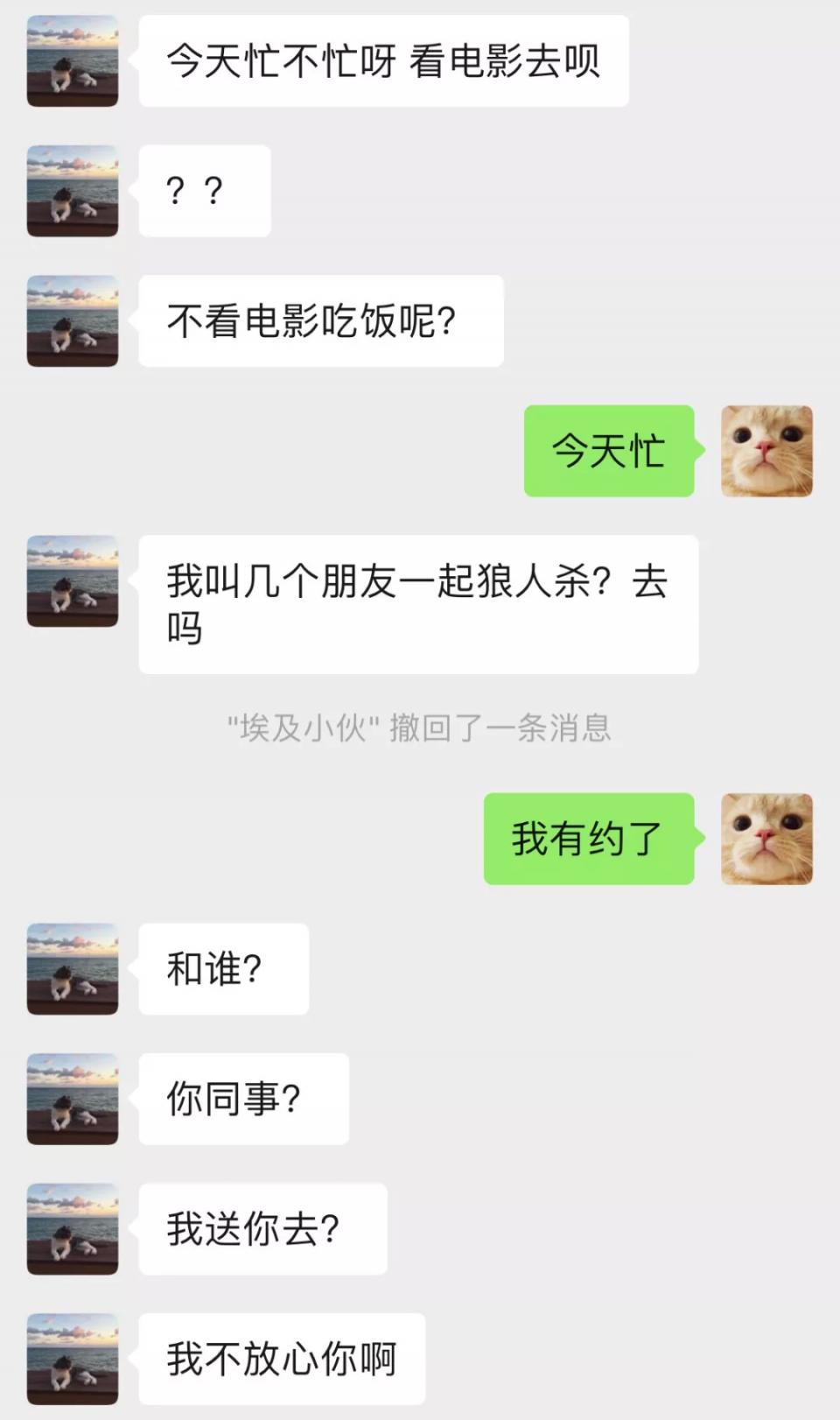Open contact avatar beside "我叫几个朋友一起狼人杀" message
This screenshot has width=840, height=1420.
(x=73, y=581)
